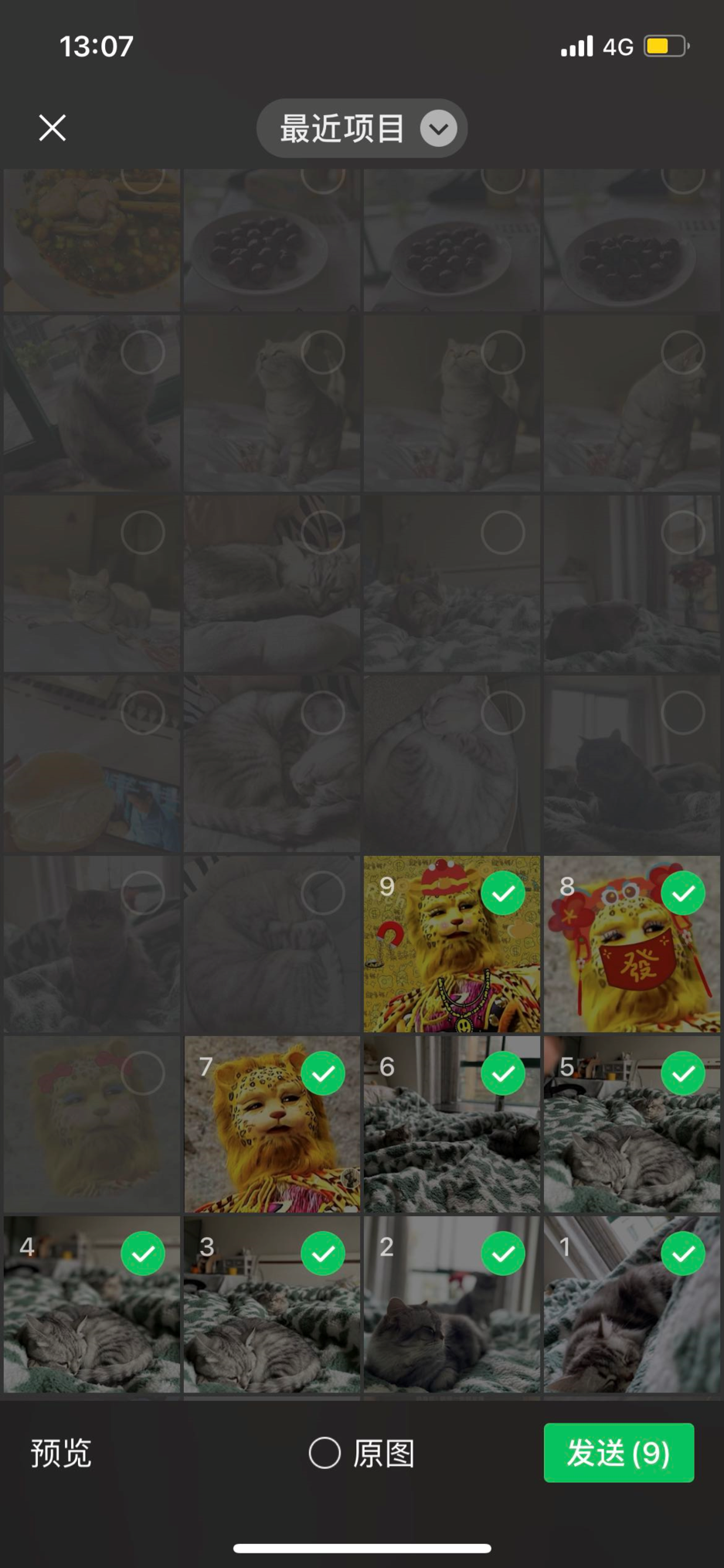Tap 预览 to preview selected photos
The width and height of the screenshot is (724, 1568).
61,1453
